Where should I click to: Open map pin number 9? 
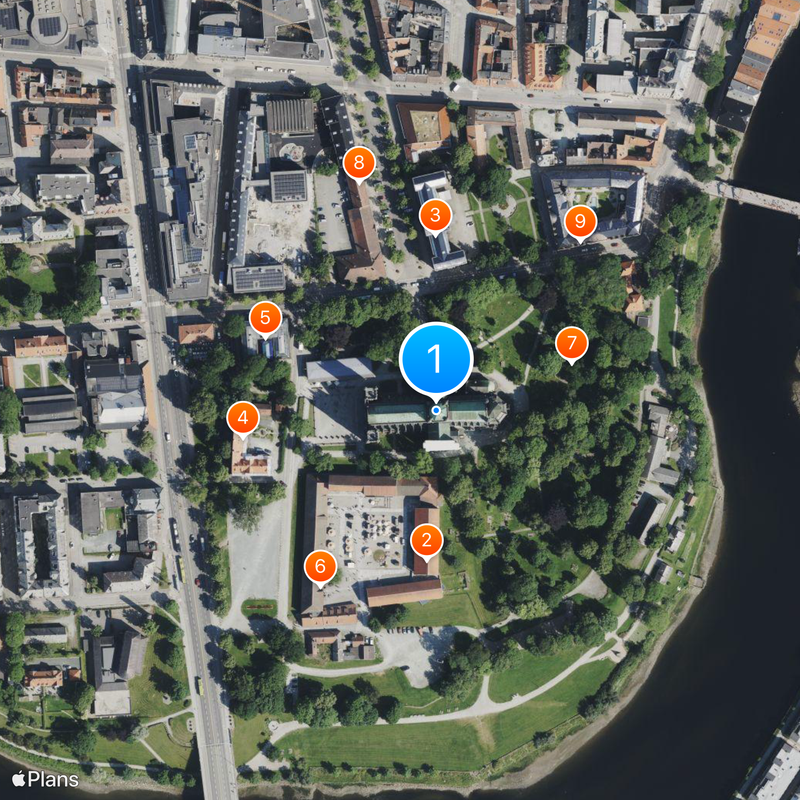(580, 222)
